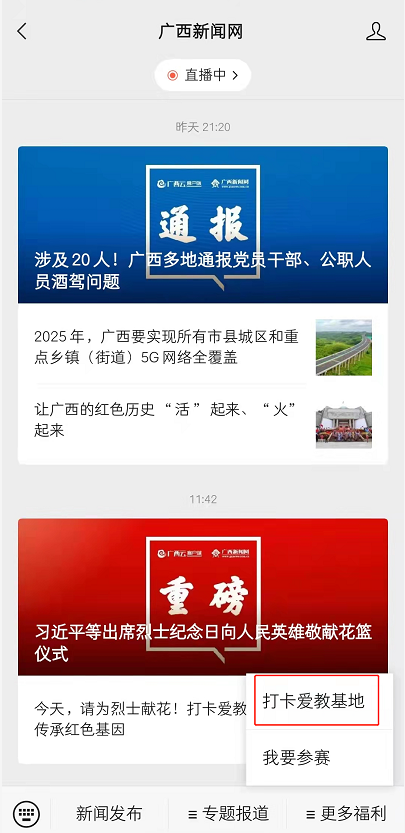Switch to keyboard input mode
This screenshot has width=405, height=833.
(27, 813)
